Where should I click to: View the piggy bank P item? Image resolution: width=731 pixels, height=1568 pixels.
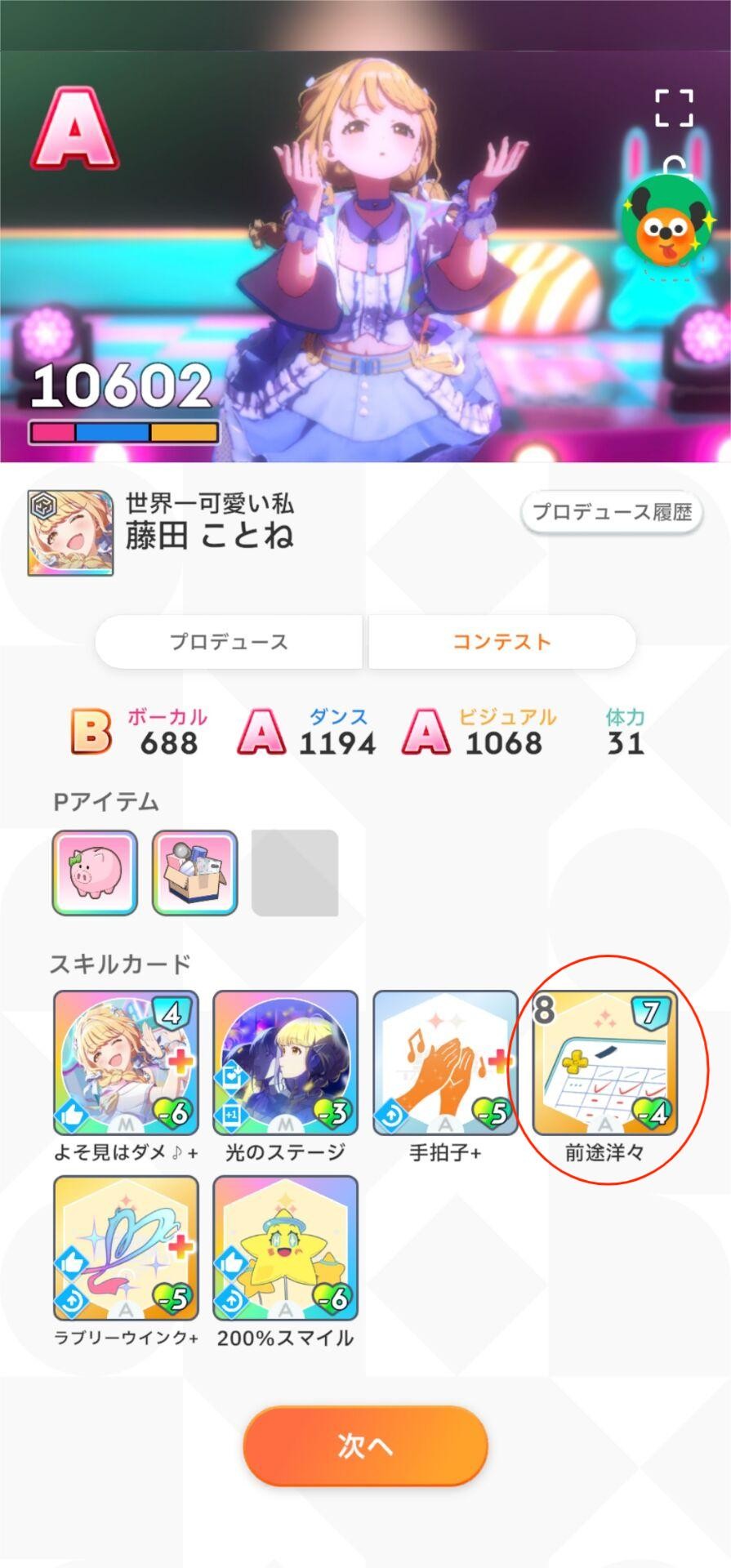pos(95,872)
